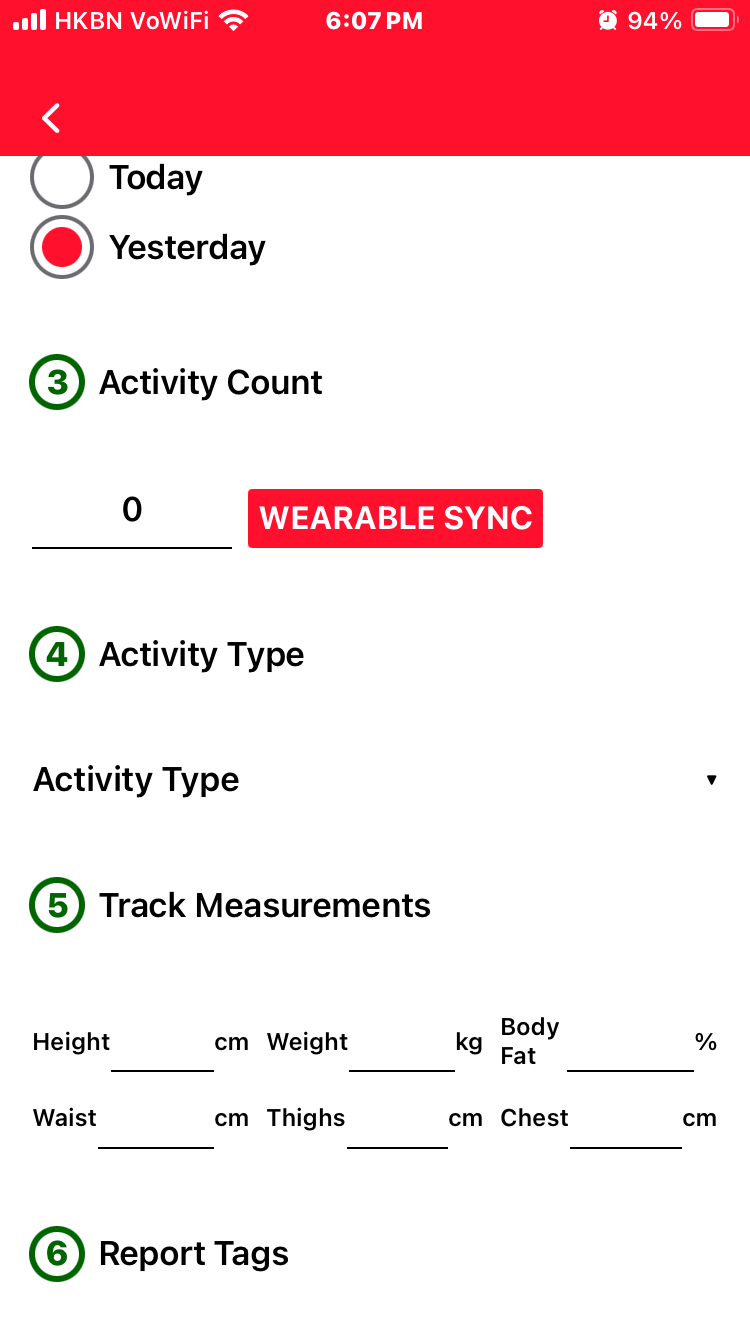Focus the Waist measurement field
This screenshot has width=750, height=1334.
click(156, 1121)
